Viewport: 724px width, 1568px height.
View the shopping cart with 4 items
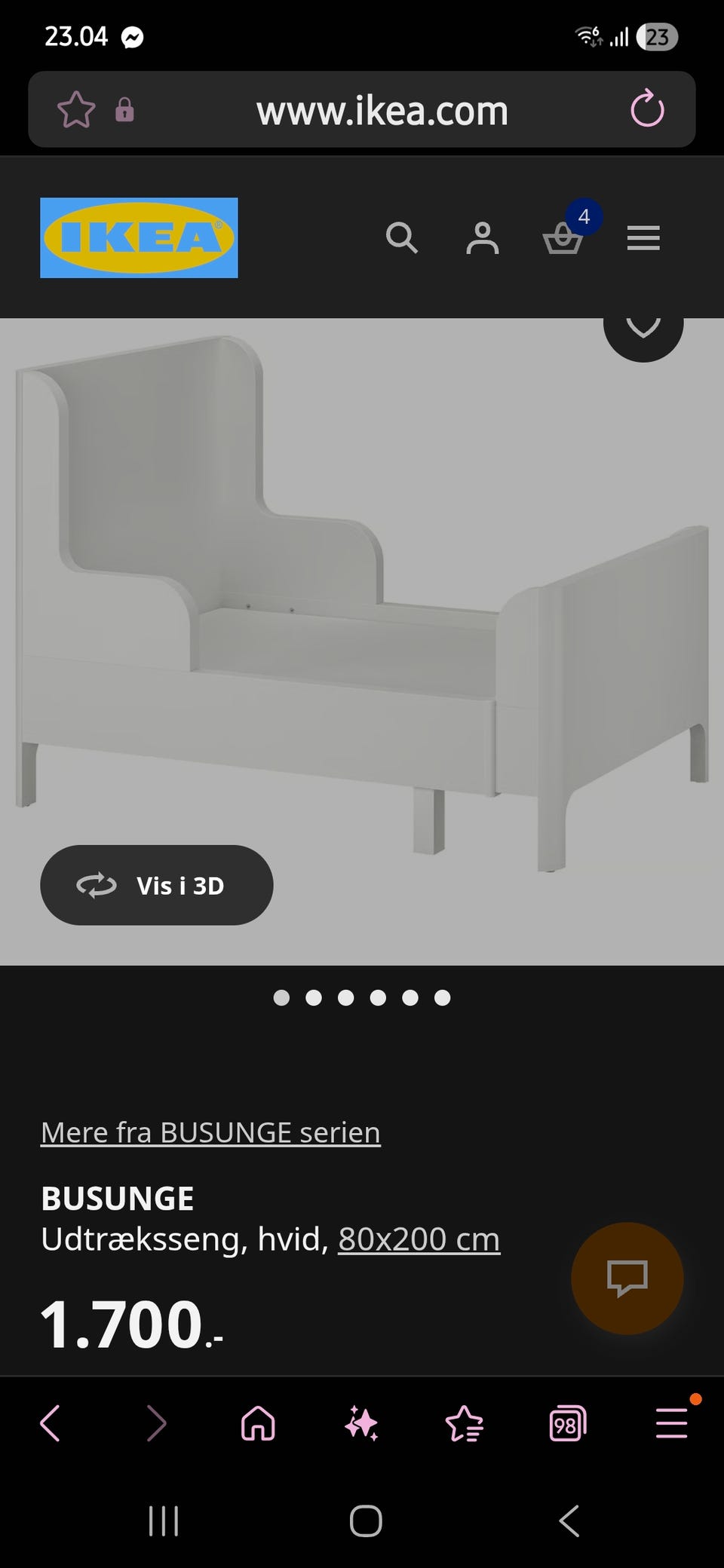(564, 240)
